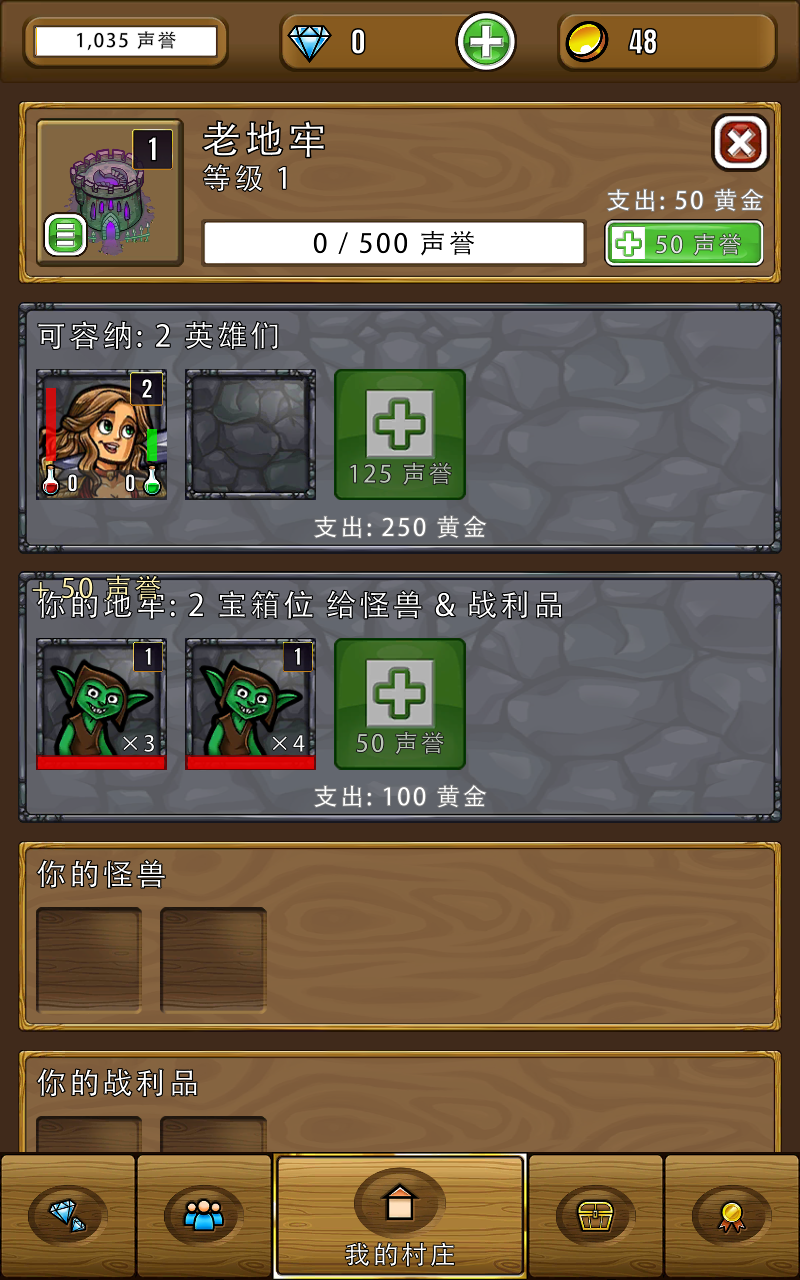The height and width of the screenshot is (1280, 800).
Task: Close the 老地牢 panel
Action: tap(740, 143)
